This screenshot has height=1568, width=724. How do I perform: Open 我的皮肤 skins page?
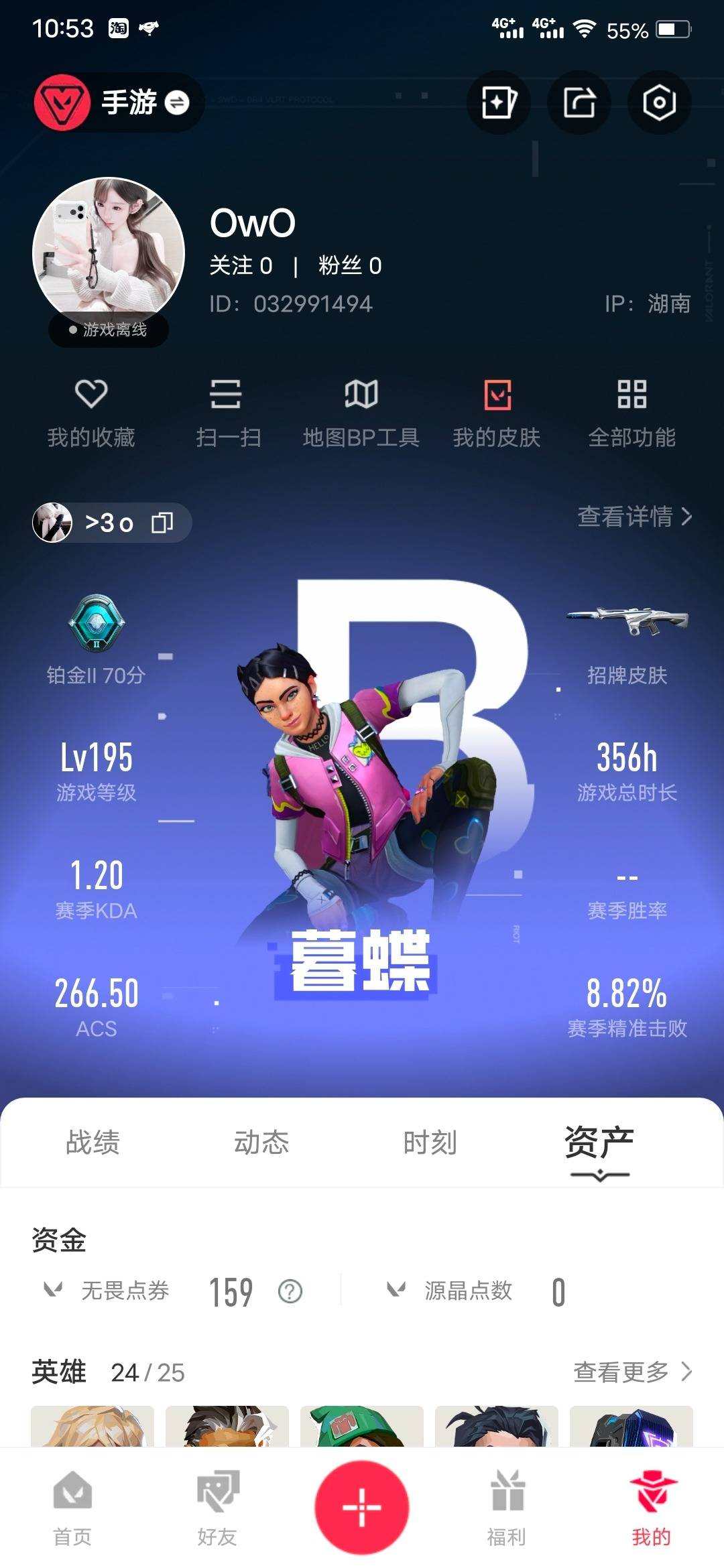coord(497,412)
